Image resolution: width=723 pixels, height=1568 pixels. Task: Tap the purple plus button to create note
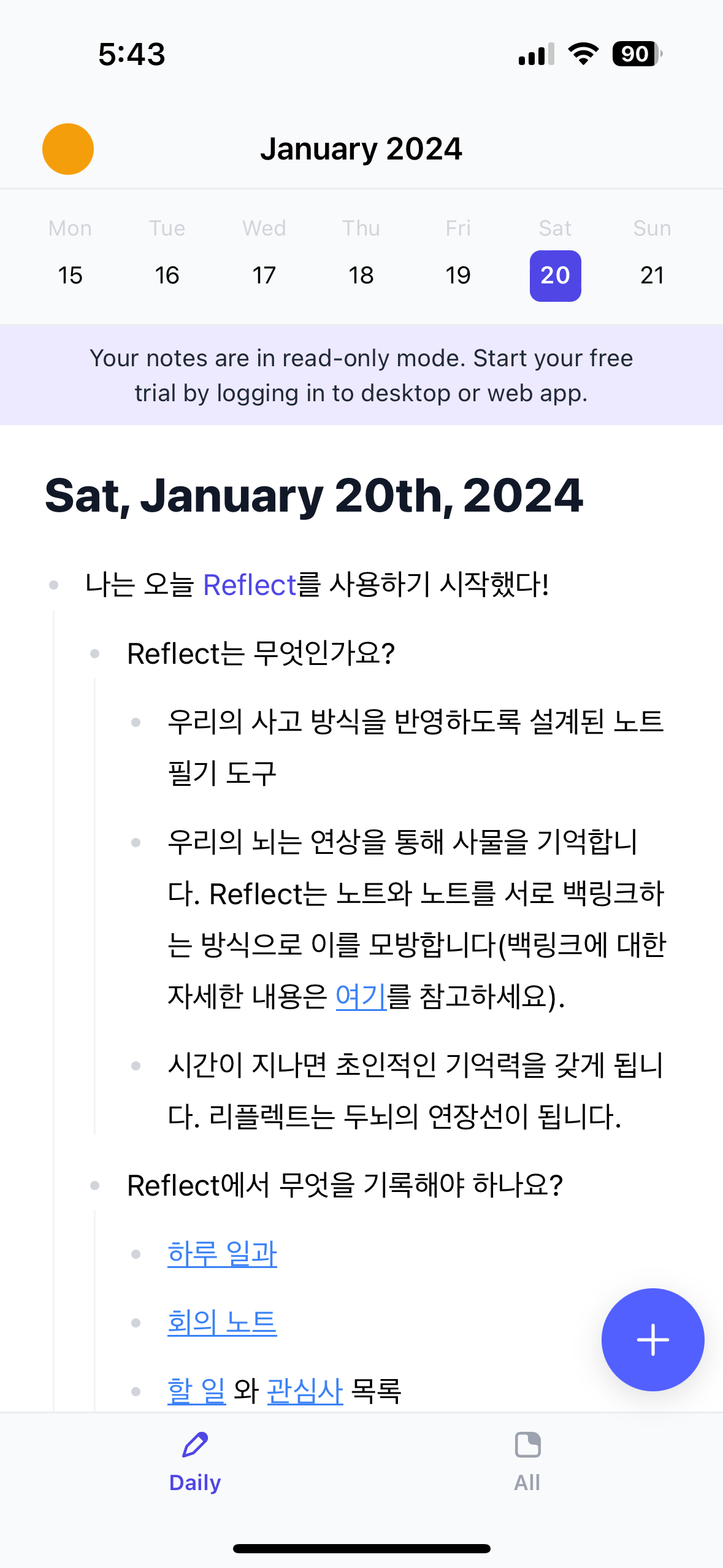click(652, 1341)
